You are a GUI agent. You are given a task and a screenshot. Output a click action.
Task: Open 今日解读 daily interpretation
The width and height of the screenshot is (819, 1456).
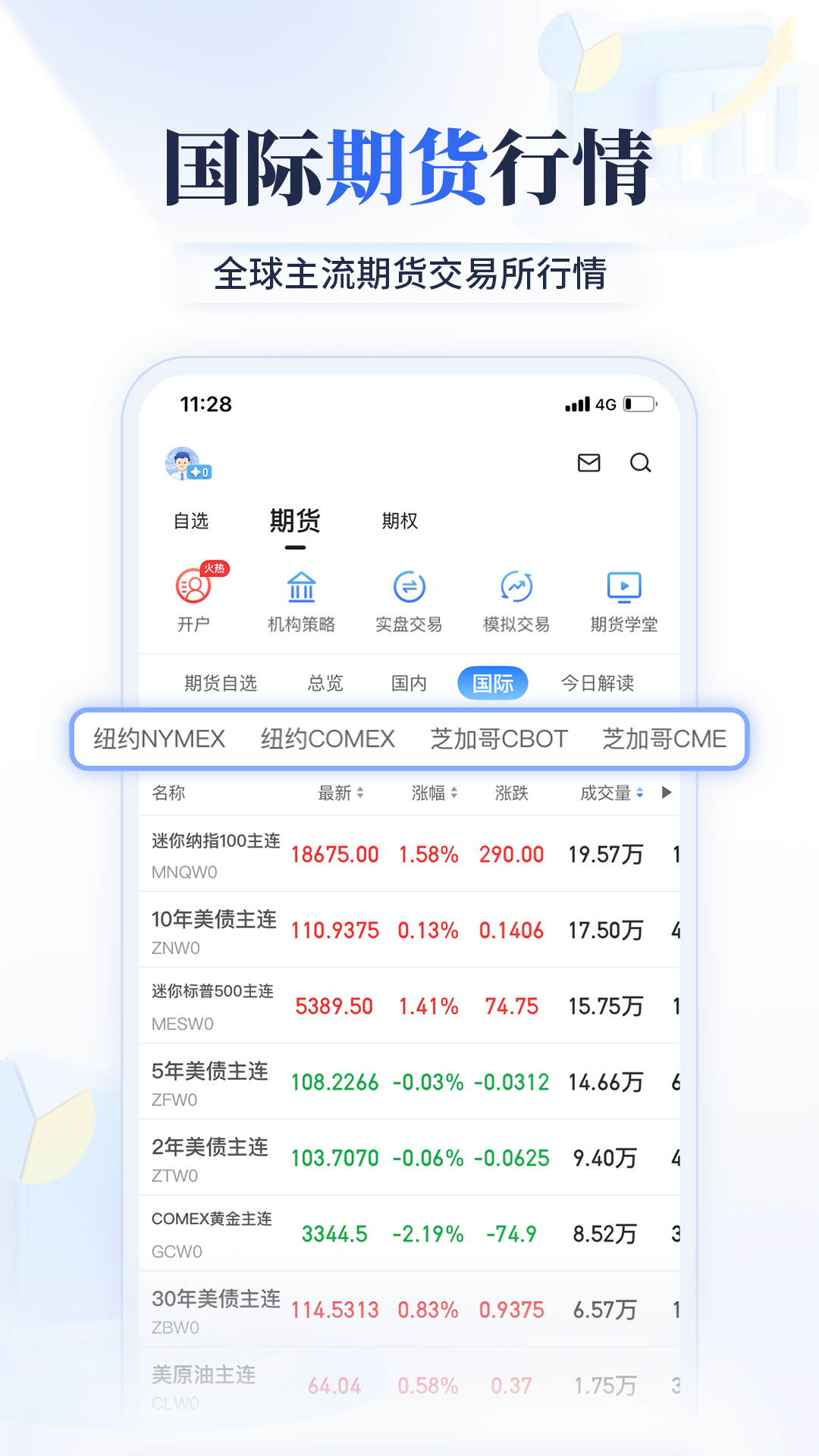[x=600, y=682]
